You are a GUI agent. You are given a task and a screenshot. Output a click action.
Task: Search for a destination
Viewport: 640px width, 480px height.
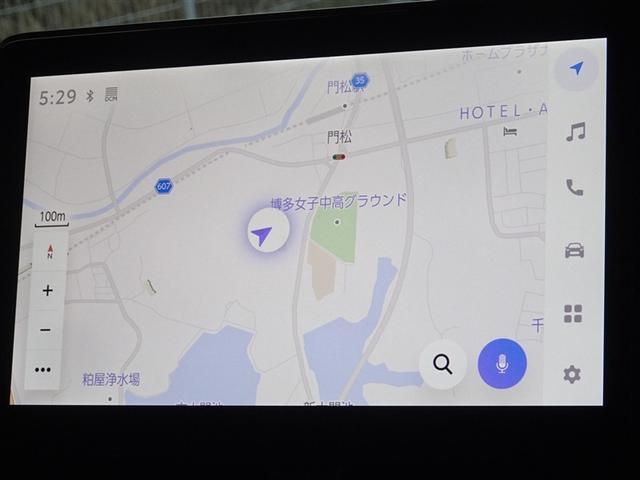pos(443,363)
